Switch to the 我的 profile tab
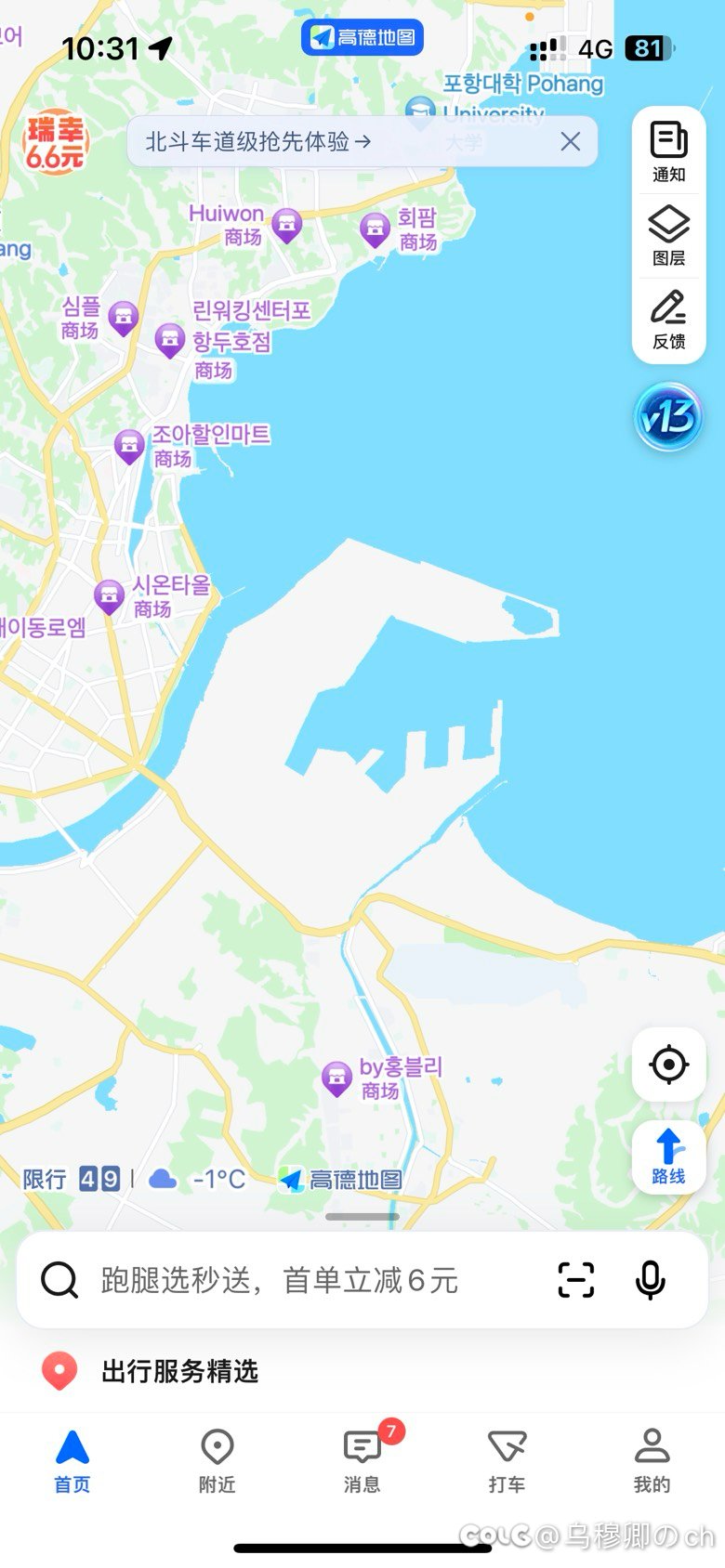The image size is (725, 1568). coord(652,1460)
